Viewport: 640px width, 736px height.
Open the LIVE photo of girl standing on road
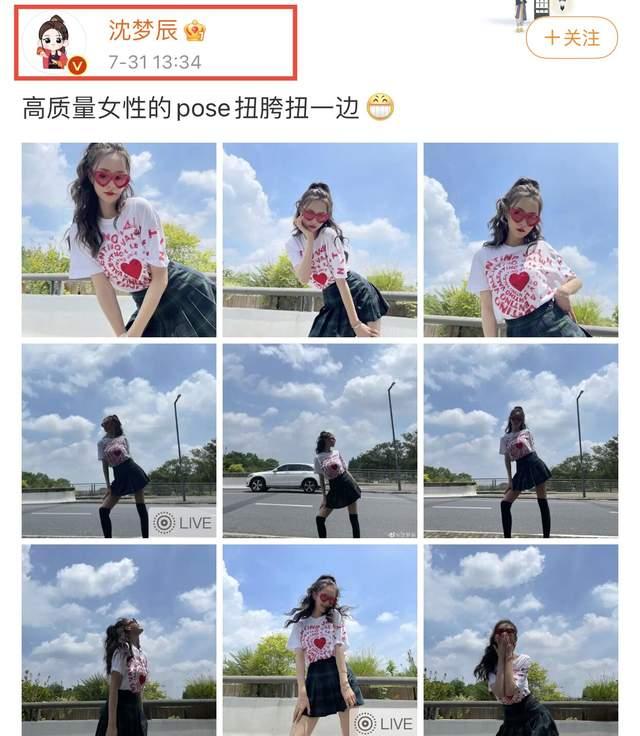click(x=118, y=441)
